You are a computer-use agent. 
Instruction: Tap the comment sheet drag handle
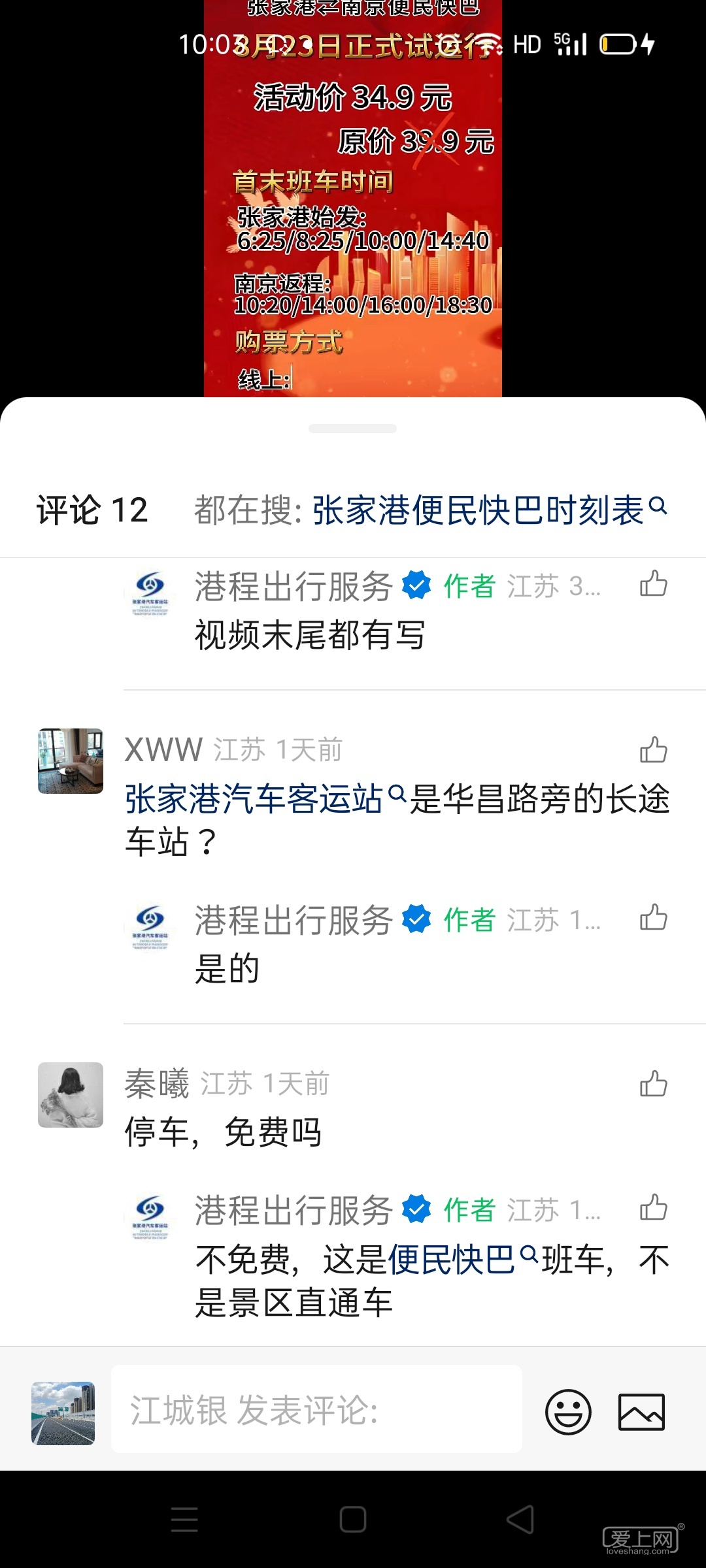click(353, 429)
